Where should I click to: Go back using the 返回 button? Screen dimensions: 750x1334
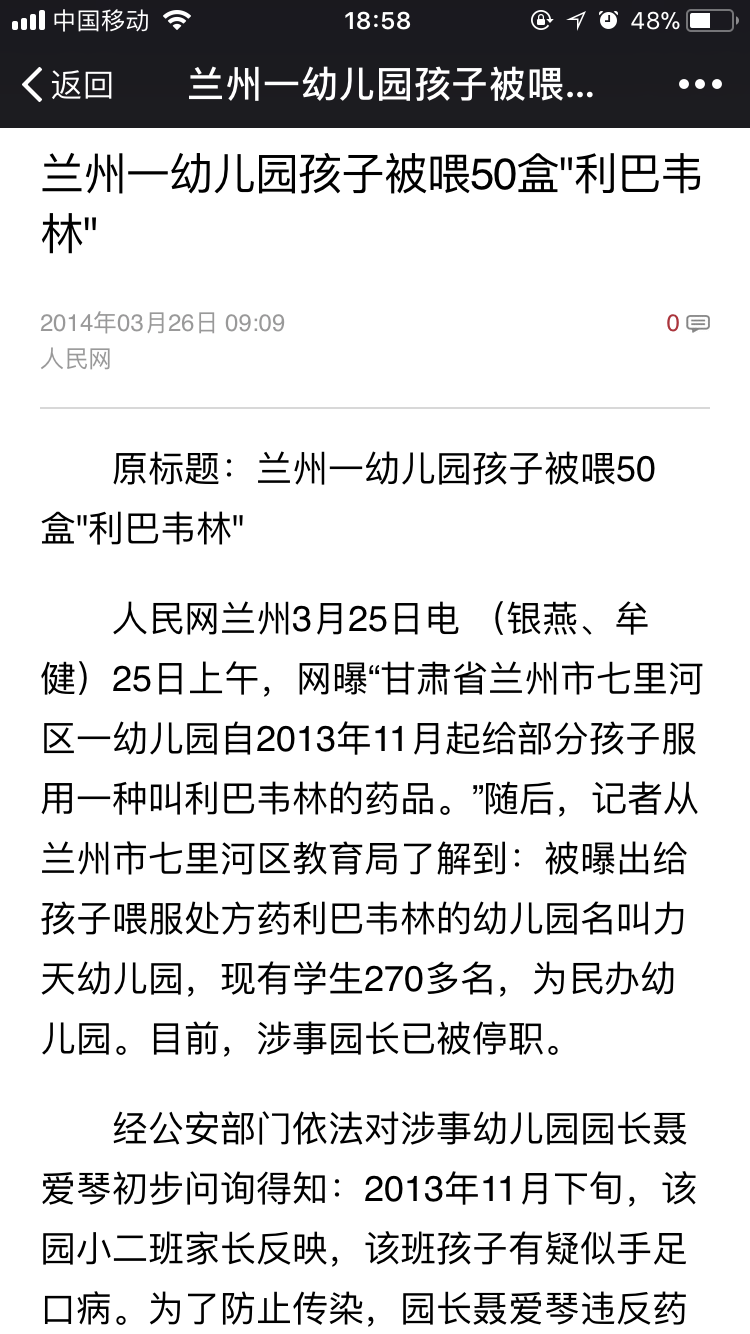tap(67, 86)
